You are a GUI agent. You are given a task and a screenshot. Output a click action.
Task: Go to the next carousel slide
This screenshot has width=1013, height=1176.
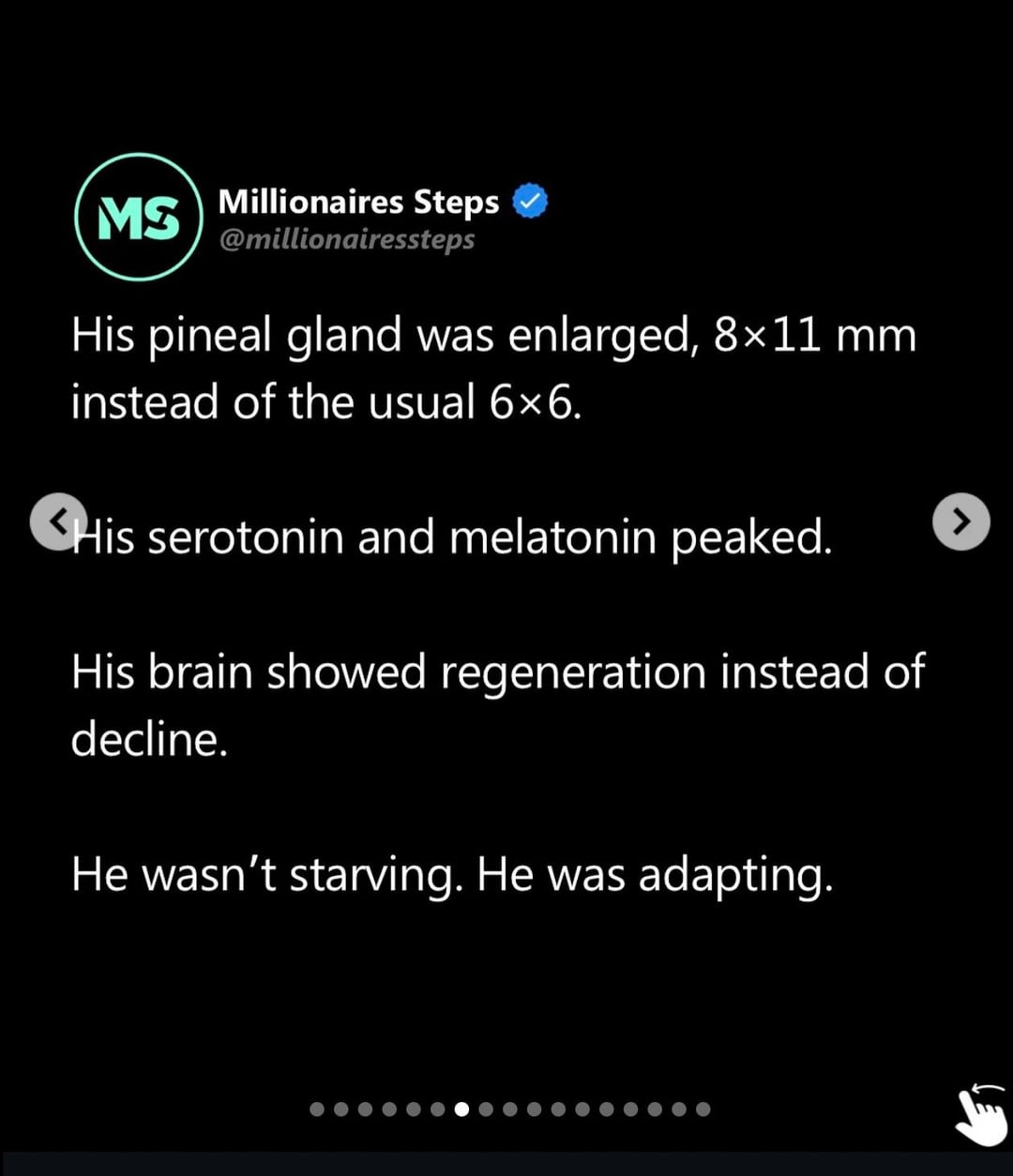click(961, 521)
